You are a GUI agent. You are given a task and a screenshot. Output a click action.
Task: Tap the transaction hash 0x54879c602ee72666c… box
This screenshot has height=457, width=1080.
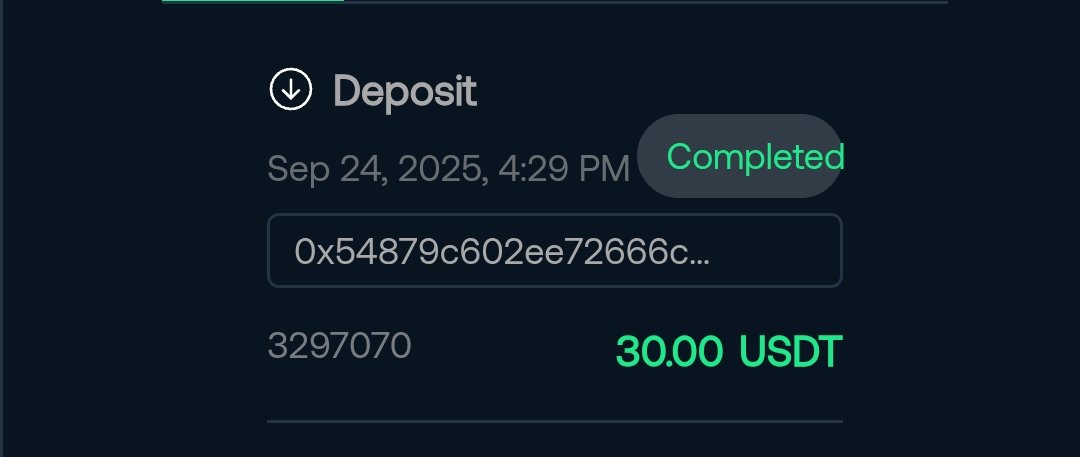(x=554, y=251)
